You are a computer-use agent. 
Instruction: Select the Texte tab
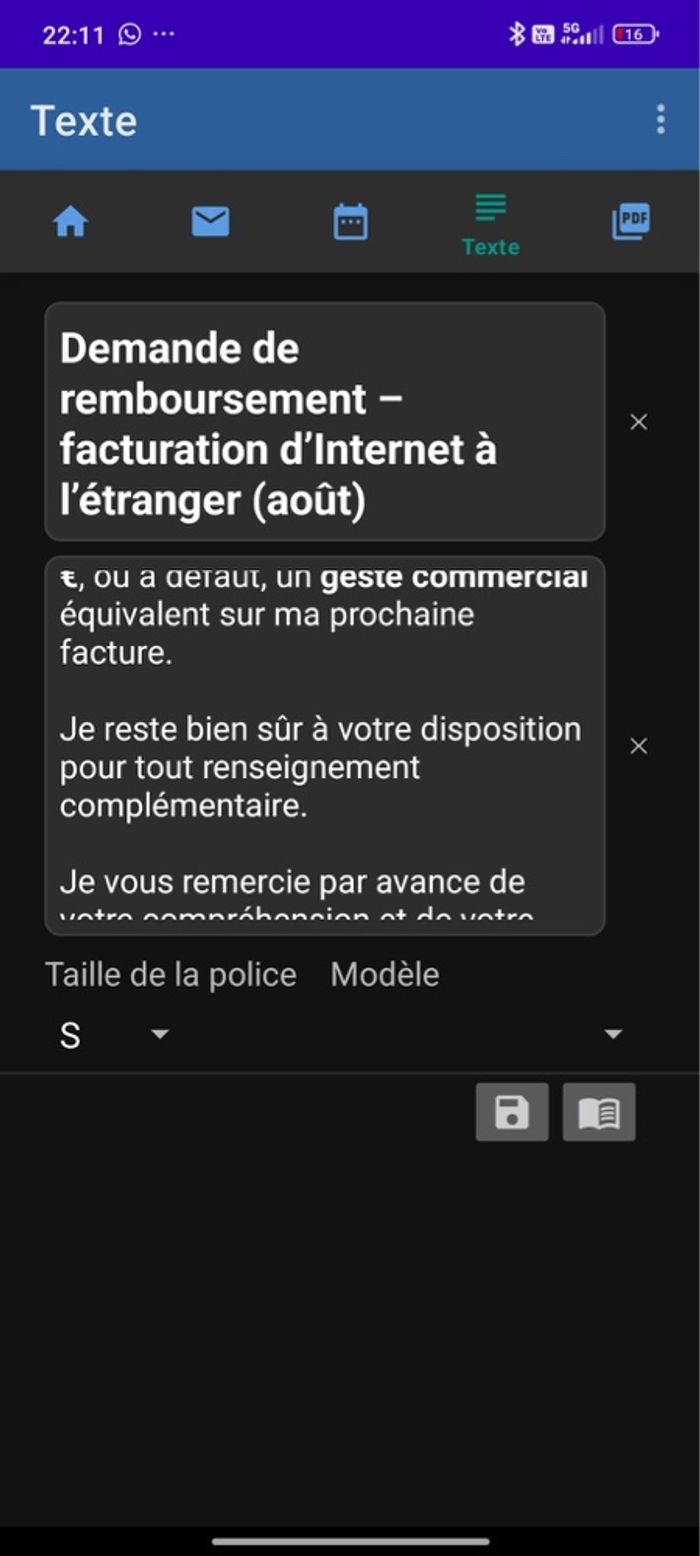(x=490, y=224)
